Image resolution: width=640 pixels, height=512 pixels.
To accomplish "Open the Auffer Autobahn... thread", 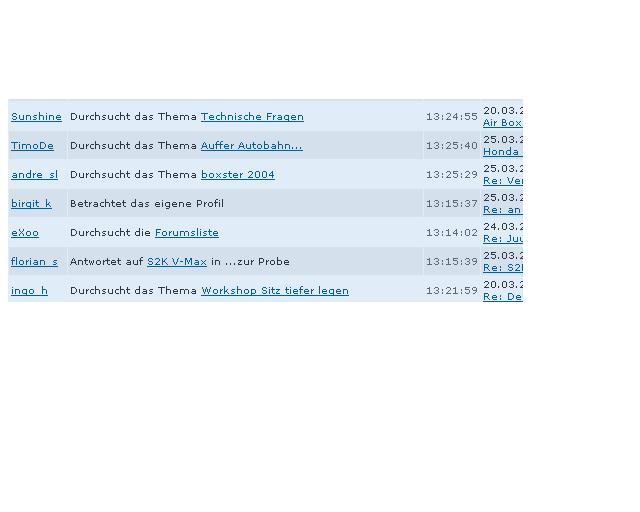I will (x=251, y=146).
